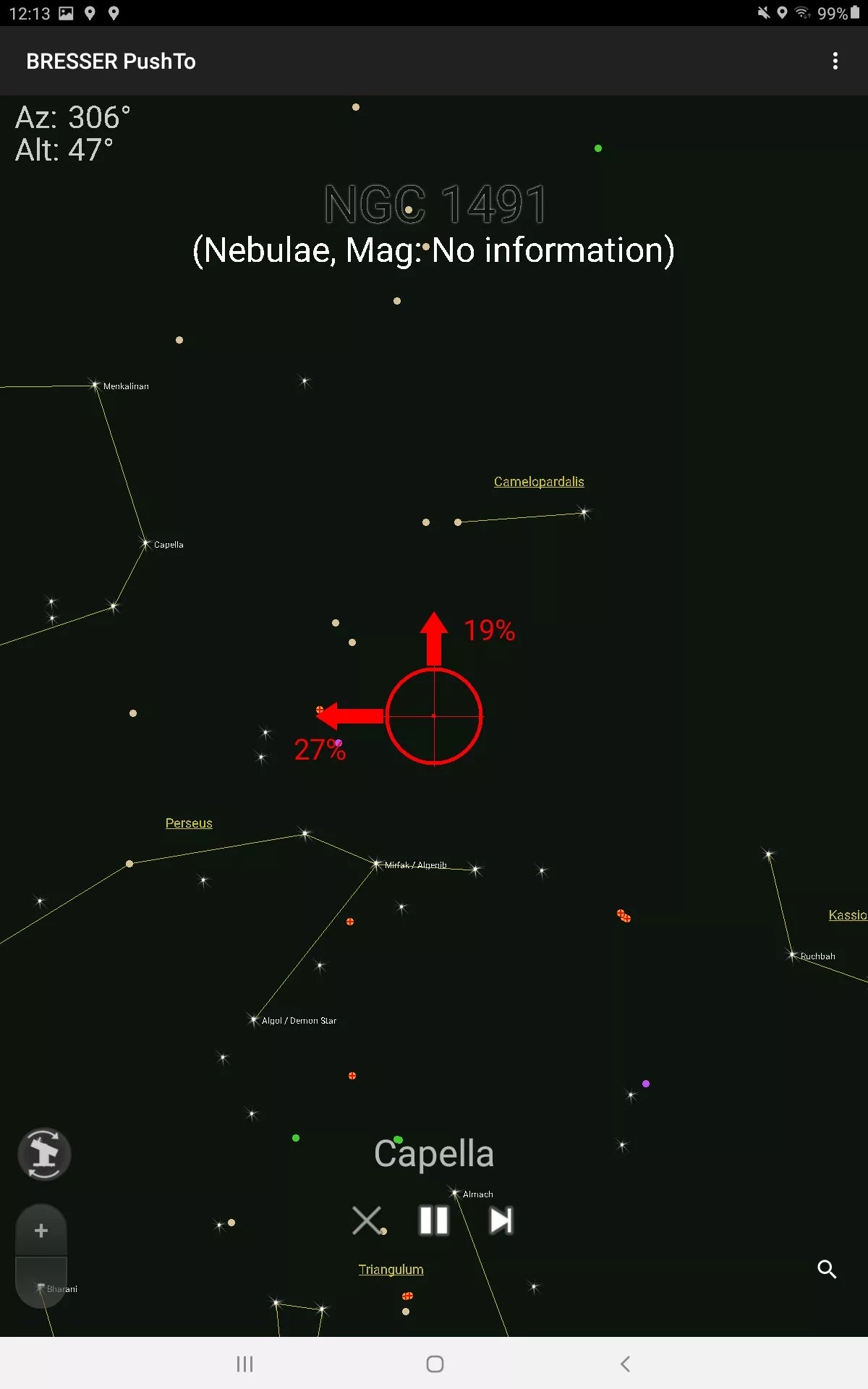Go back with the system back button
The image size is (868, 1389).
[x=625, y=1364]
